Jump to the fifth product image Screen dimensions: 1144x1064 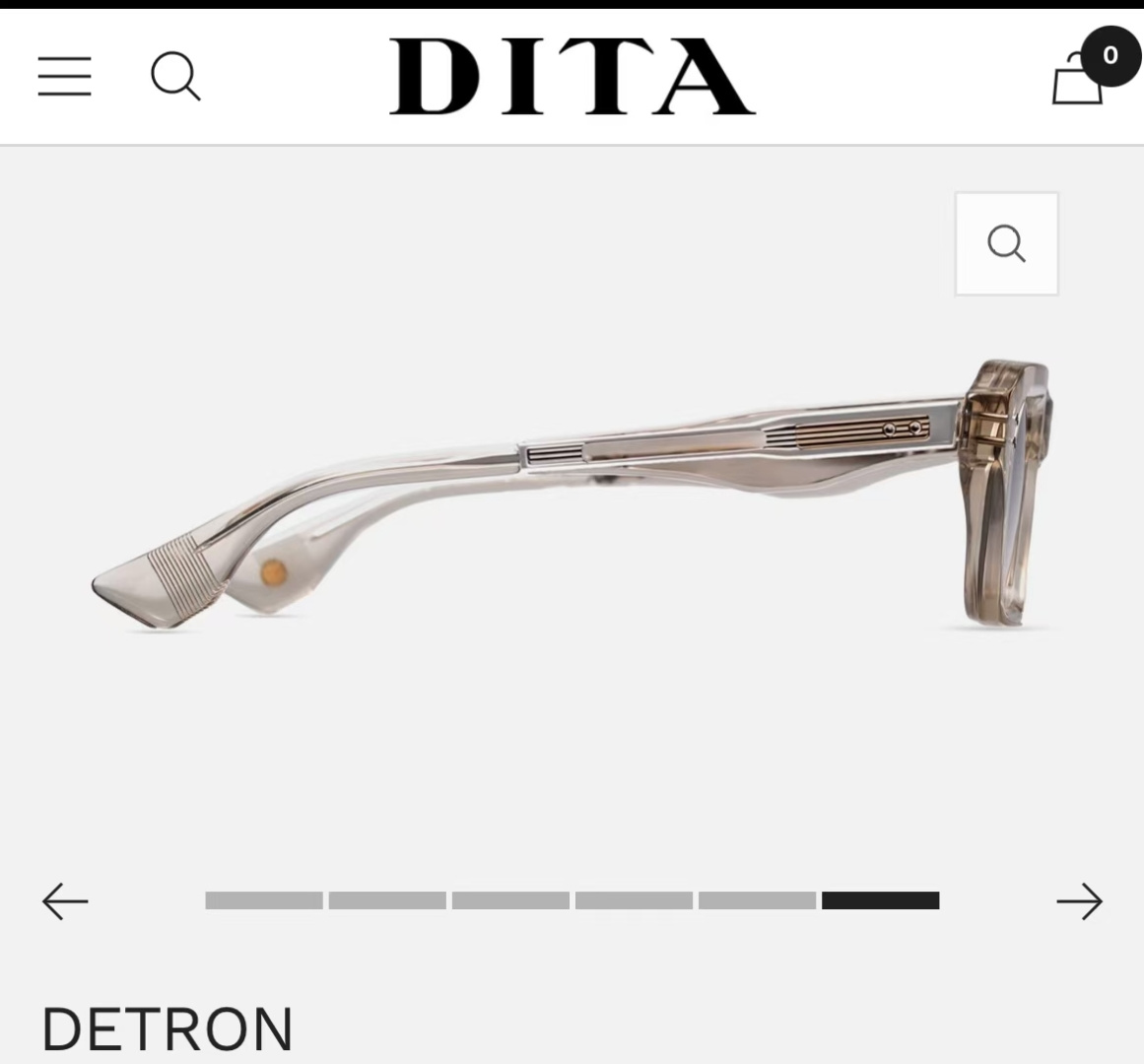(757, 900)
